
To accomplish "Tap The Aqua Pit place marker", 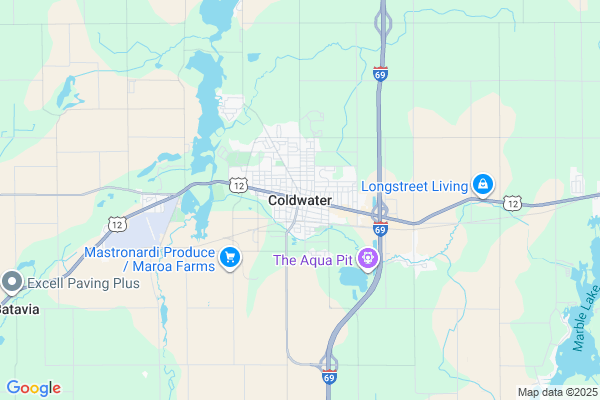I will tap(369, 260).
